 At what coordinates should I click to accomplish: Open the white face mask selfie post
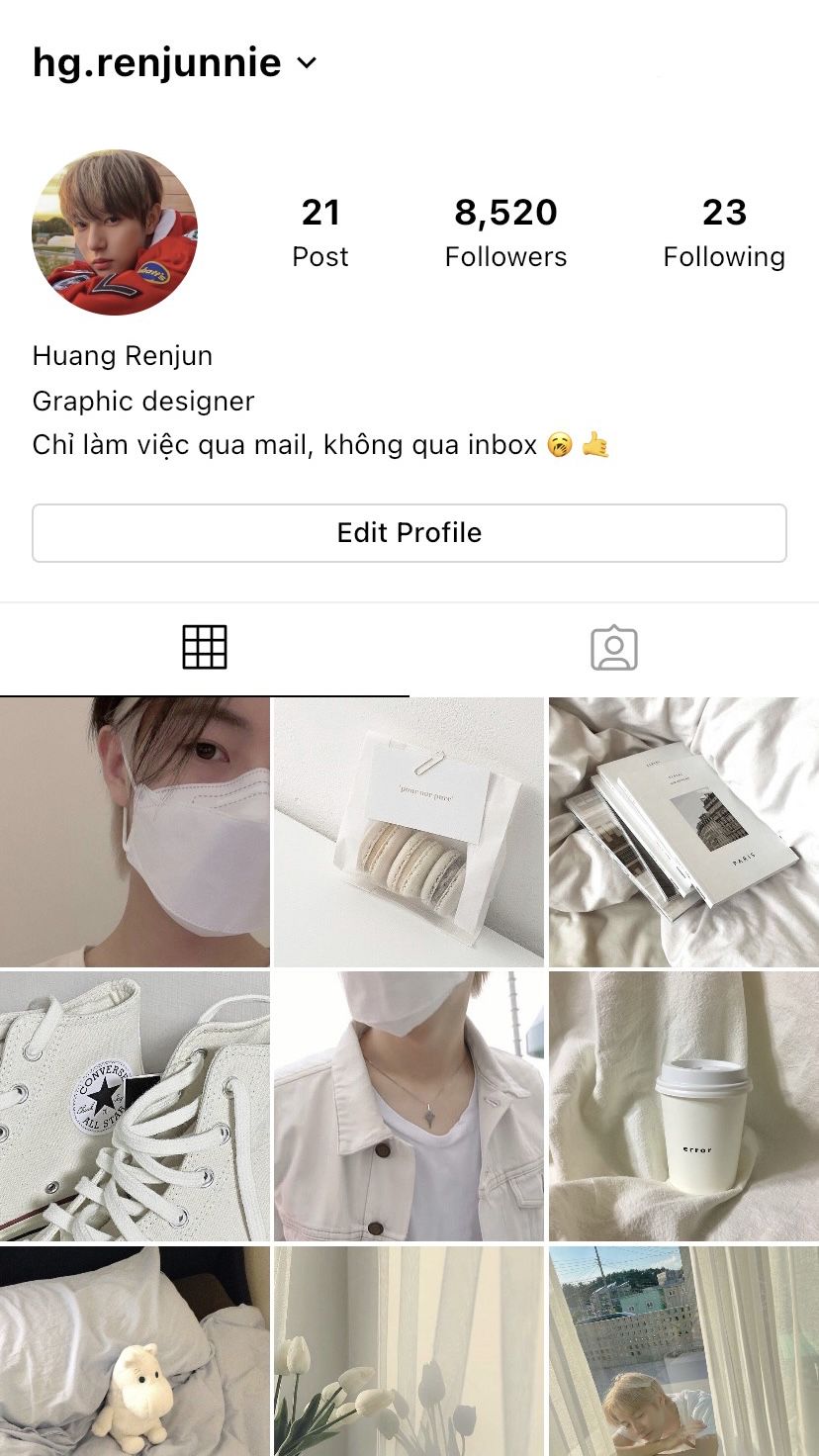tap(135, 832)
